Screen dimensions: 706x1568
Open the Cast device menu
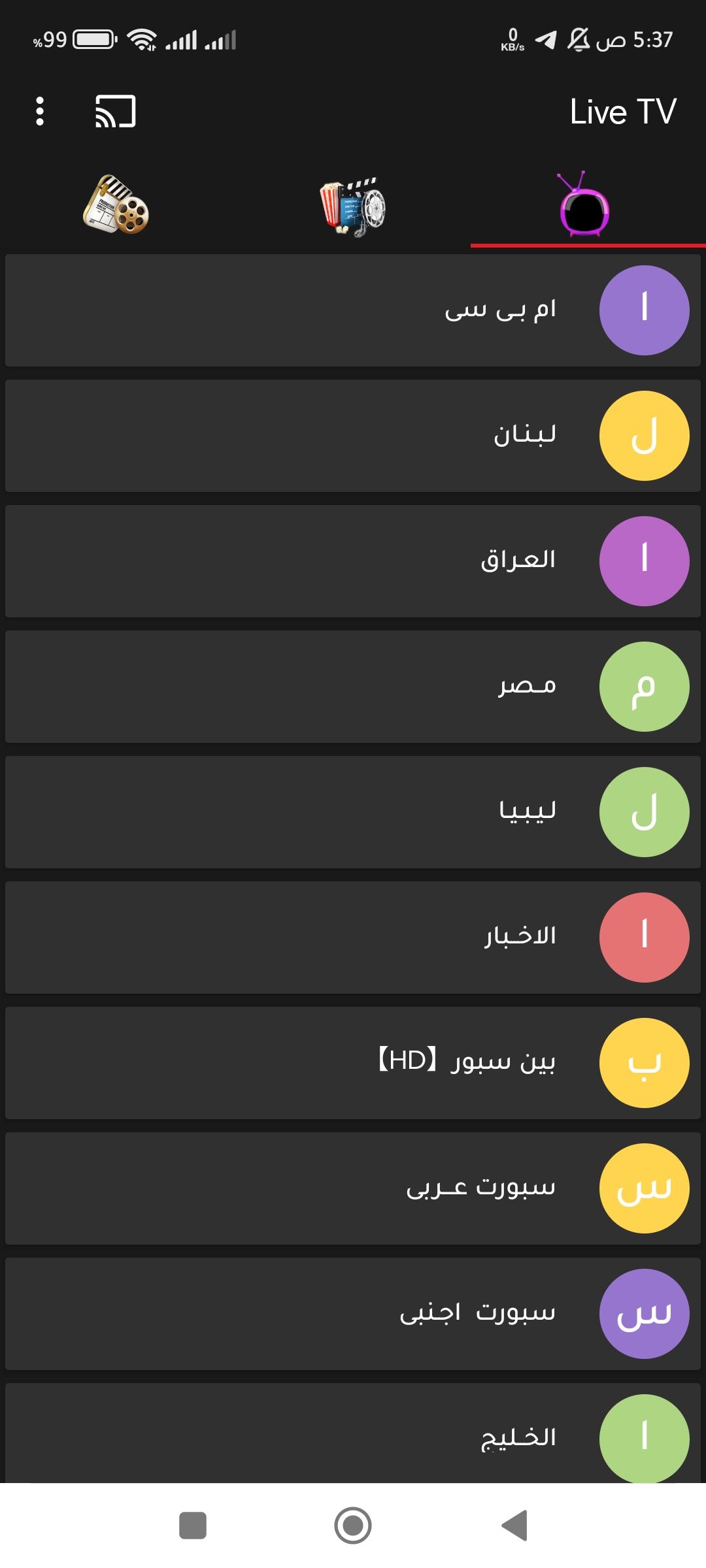[116, 111]
